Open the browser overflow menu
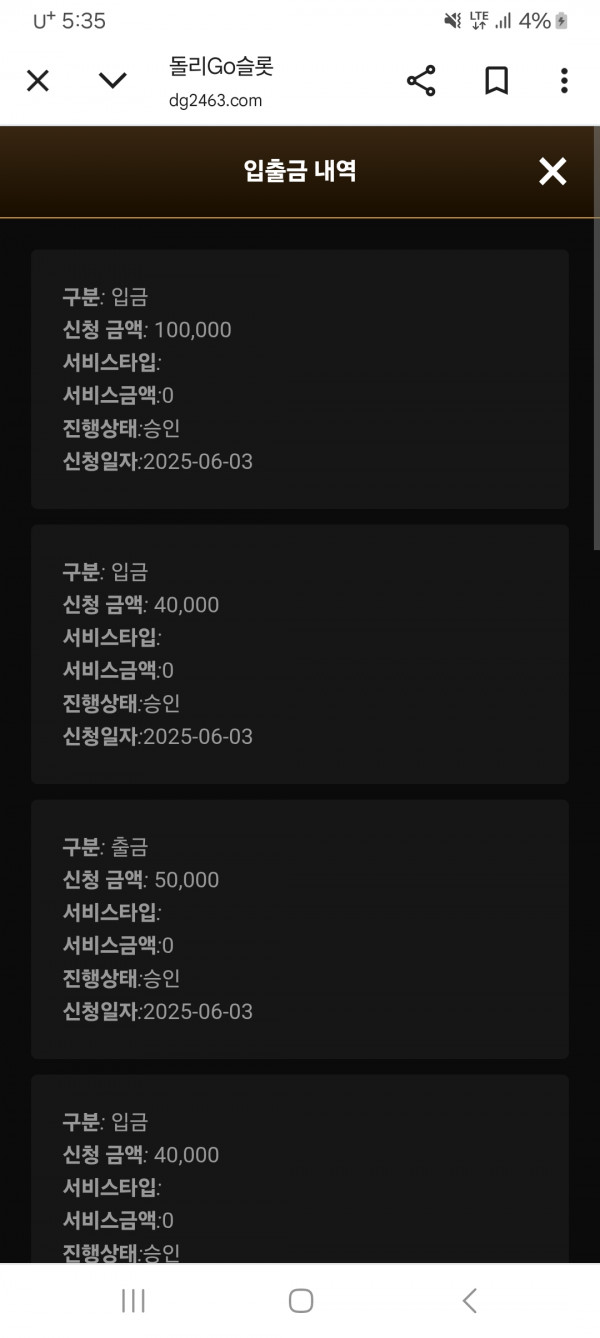The height and width of the screenshot is (1338, 600). click(564, 81)
